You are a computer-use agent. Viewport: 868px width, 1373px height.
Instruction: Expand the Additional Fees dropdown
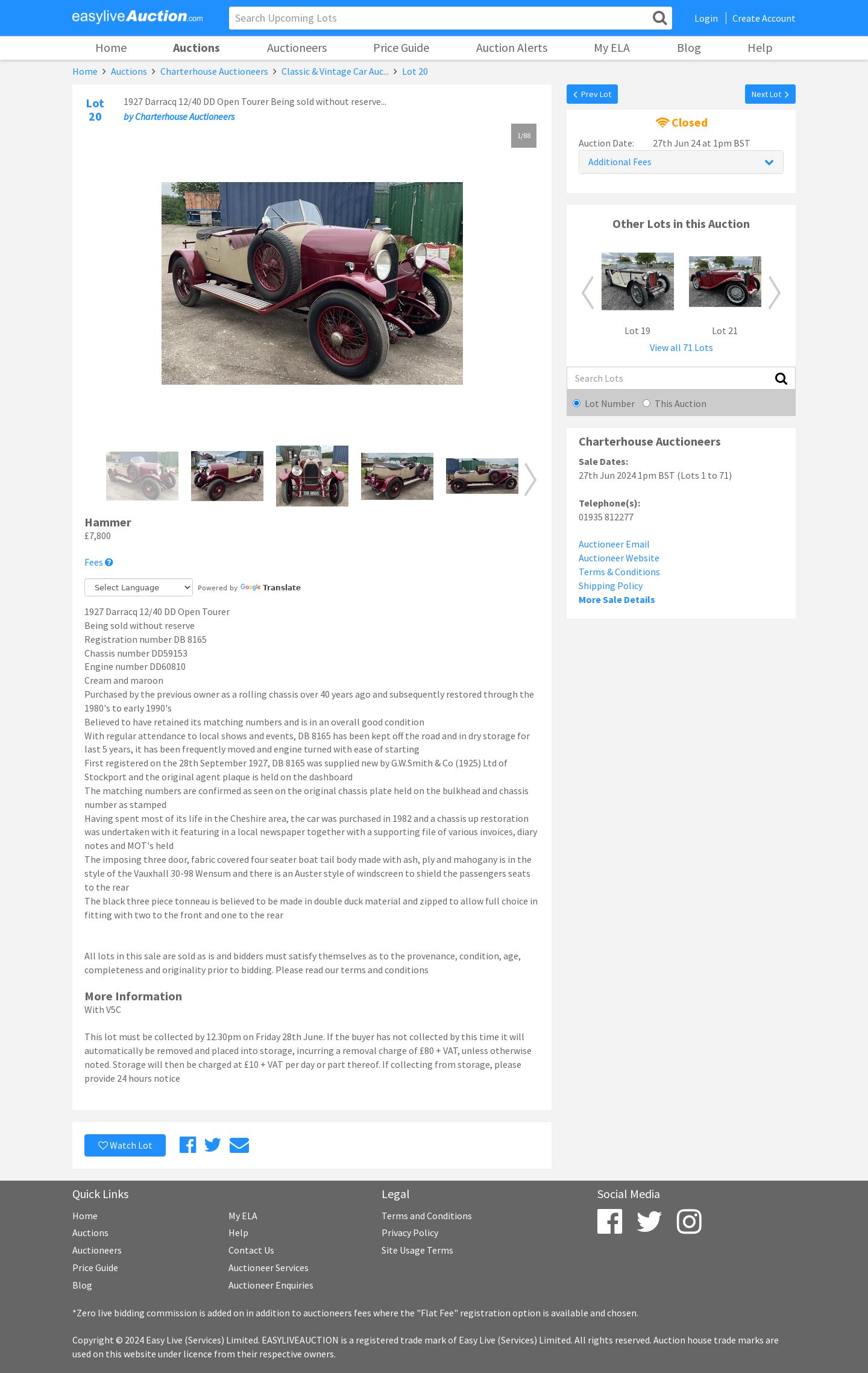tap(681, 162)
